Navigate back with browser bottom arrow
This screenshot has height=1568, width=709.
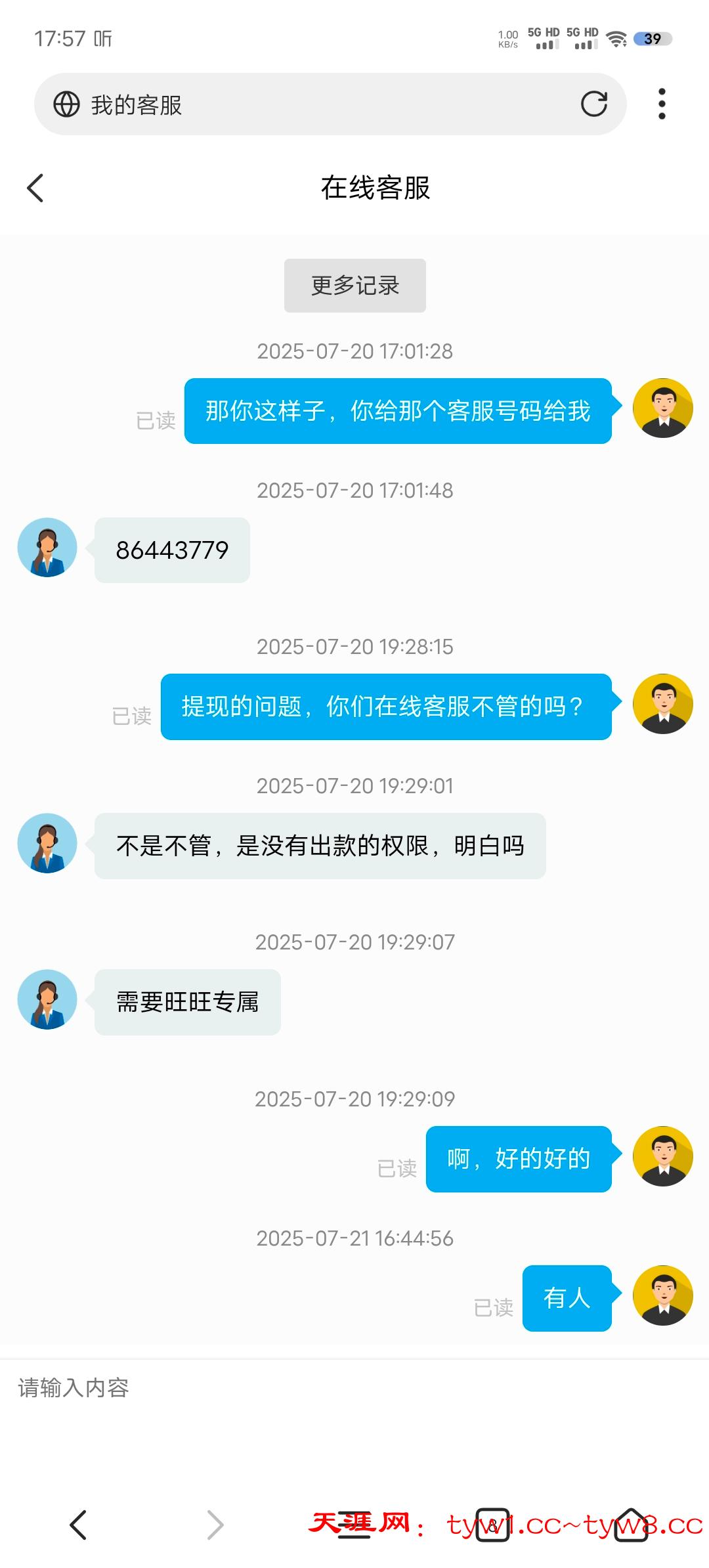click(78, 1525)
